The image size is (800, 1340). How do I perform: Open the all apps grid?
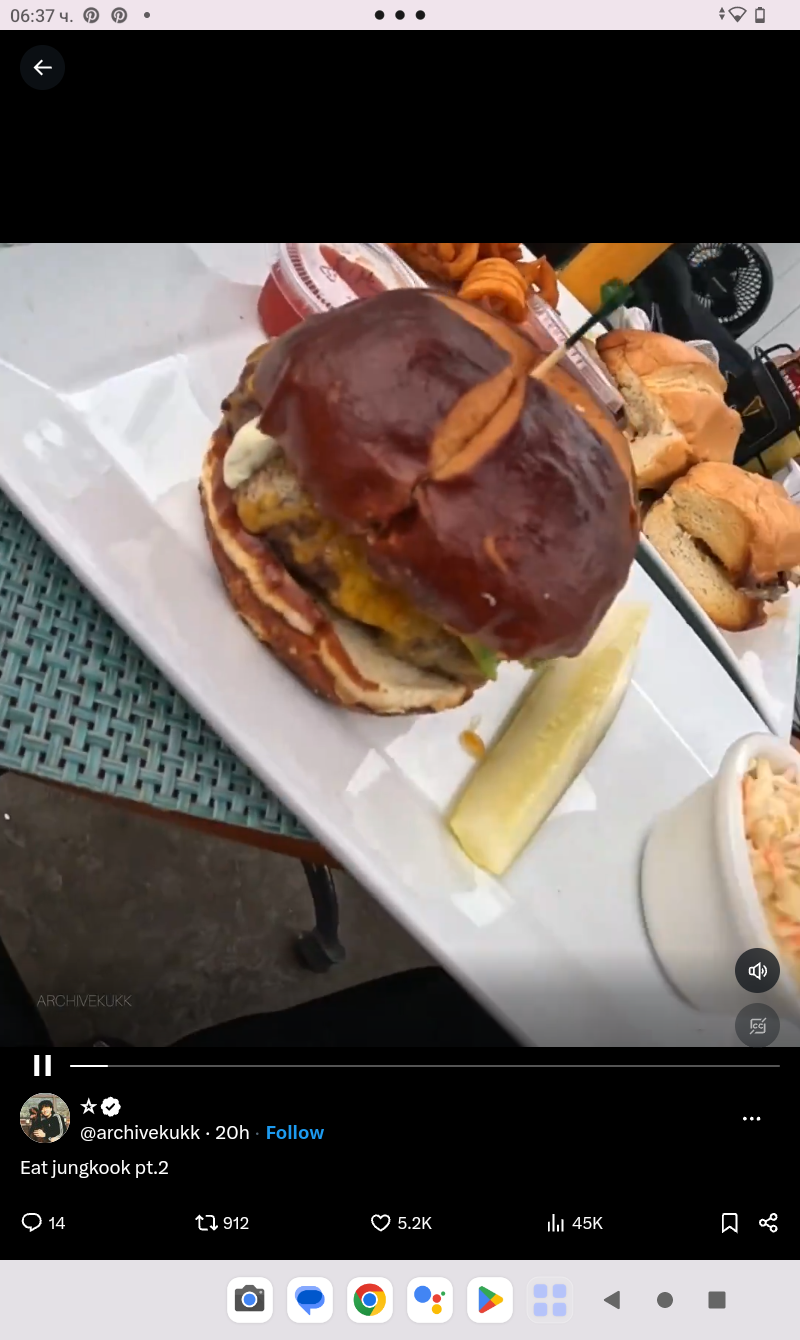550,1300
